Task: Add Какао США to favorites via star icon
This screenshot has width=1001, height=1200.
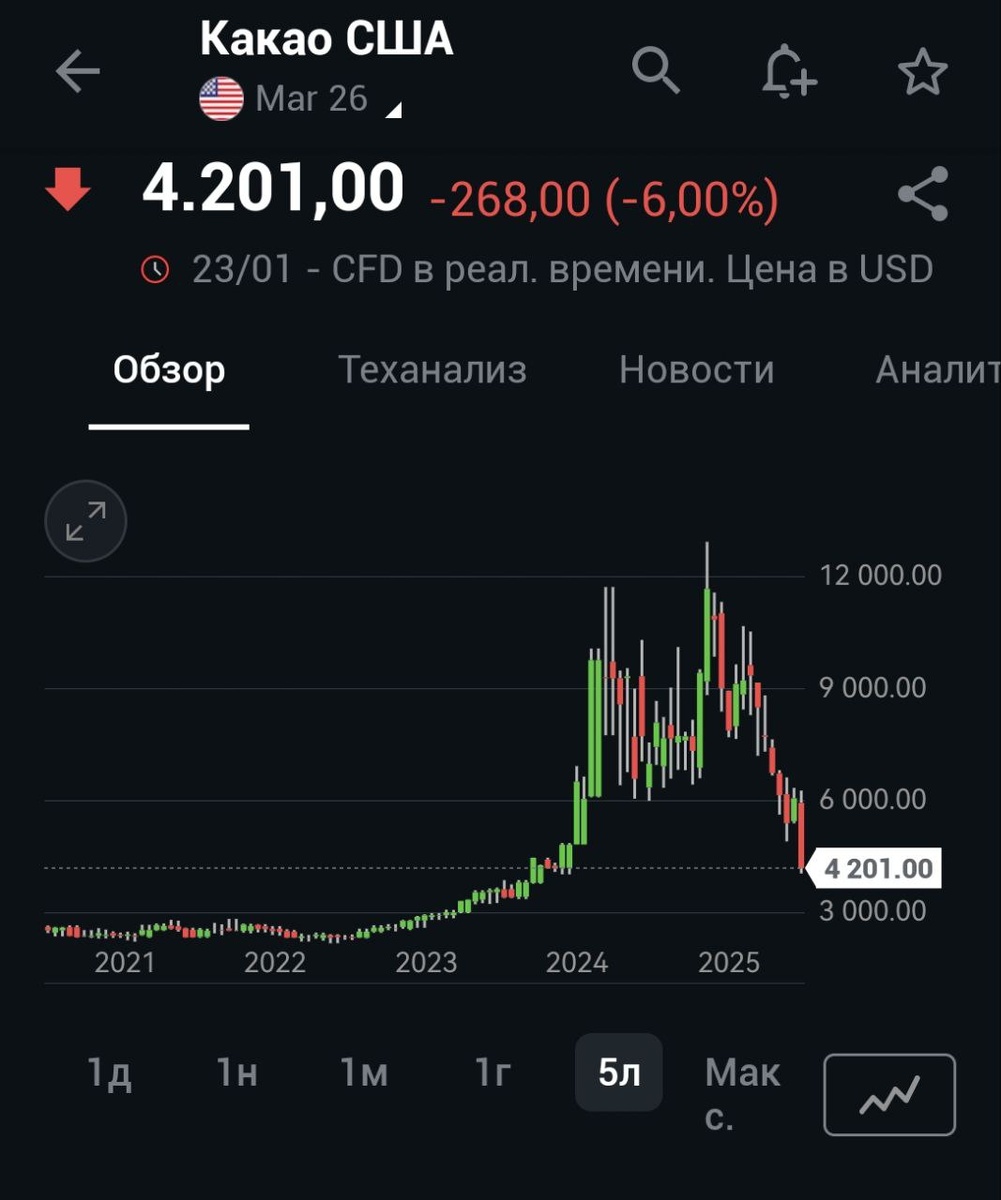Action: point(922,70)
